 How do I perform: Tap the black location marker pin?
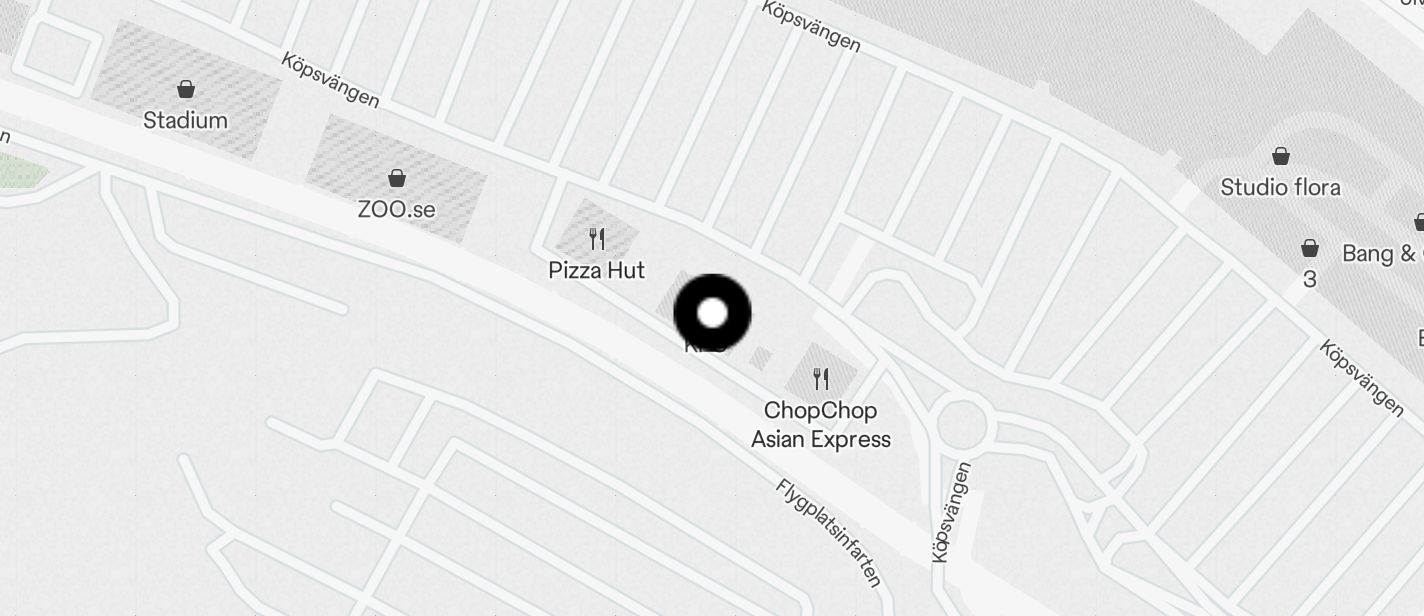tap(712, 313)
